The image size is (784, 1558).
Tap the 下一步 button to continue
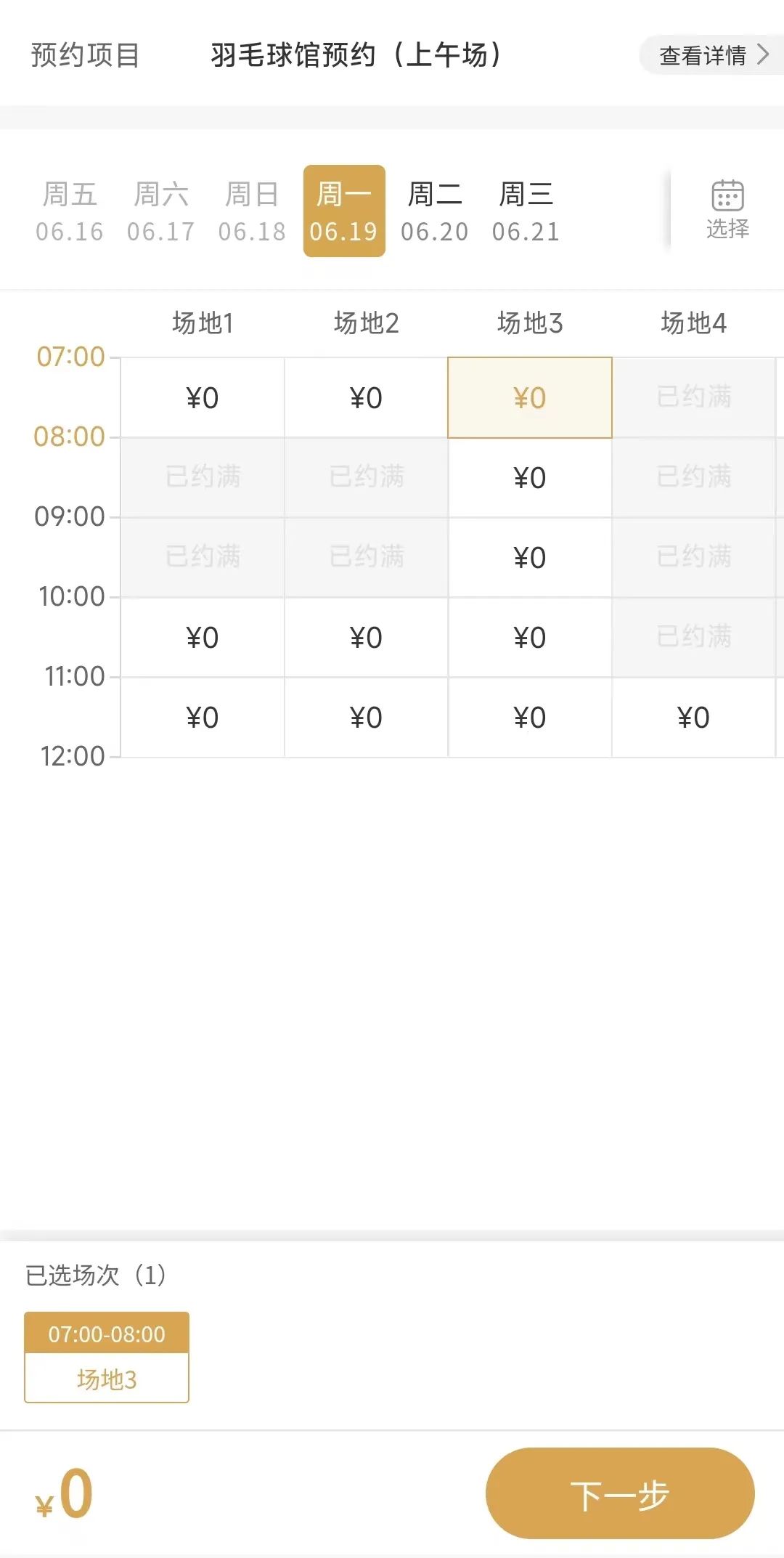[x=620, y=1493]
